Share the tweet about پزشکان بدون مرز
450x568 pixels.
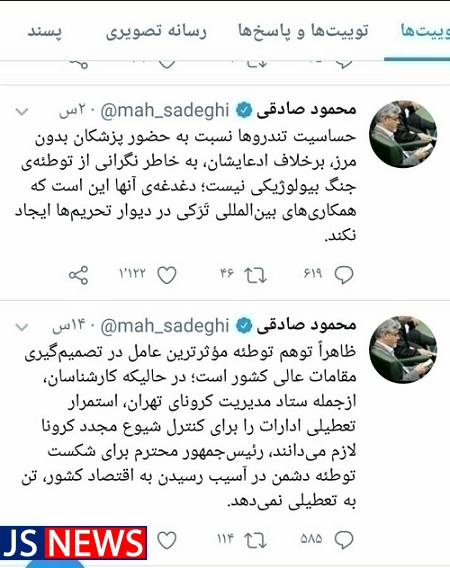[x=79, y=275]
